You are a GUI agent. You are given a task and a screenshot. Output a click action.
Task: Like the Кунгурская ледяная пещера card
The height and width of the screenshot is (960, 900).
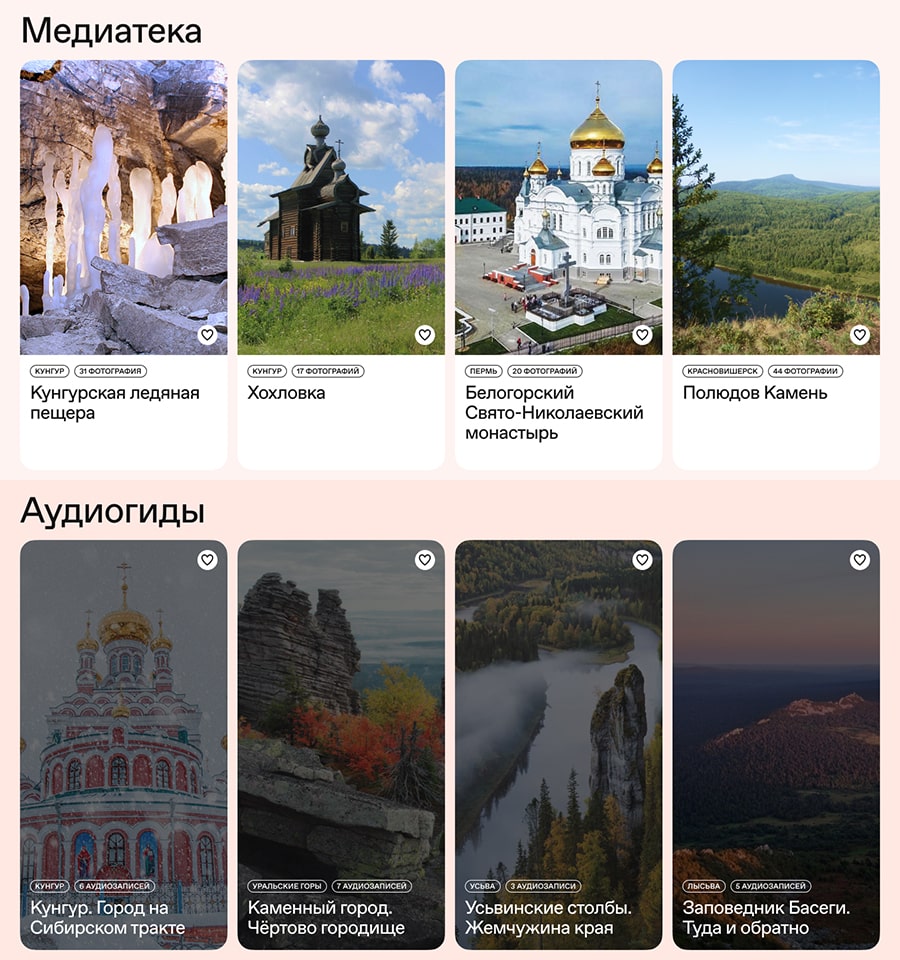207,335
